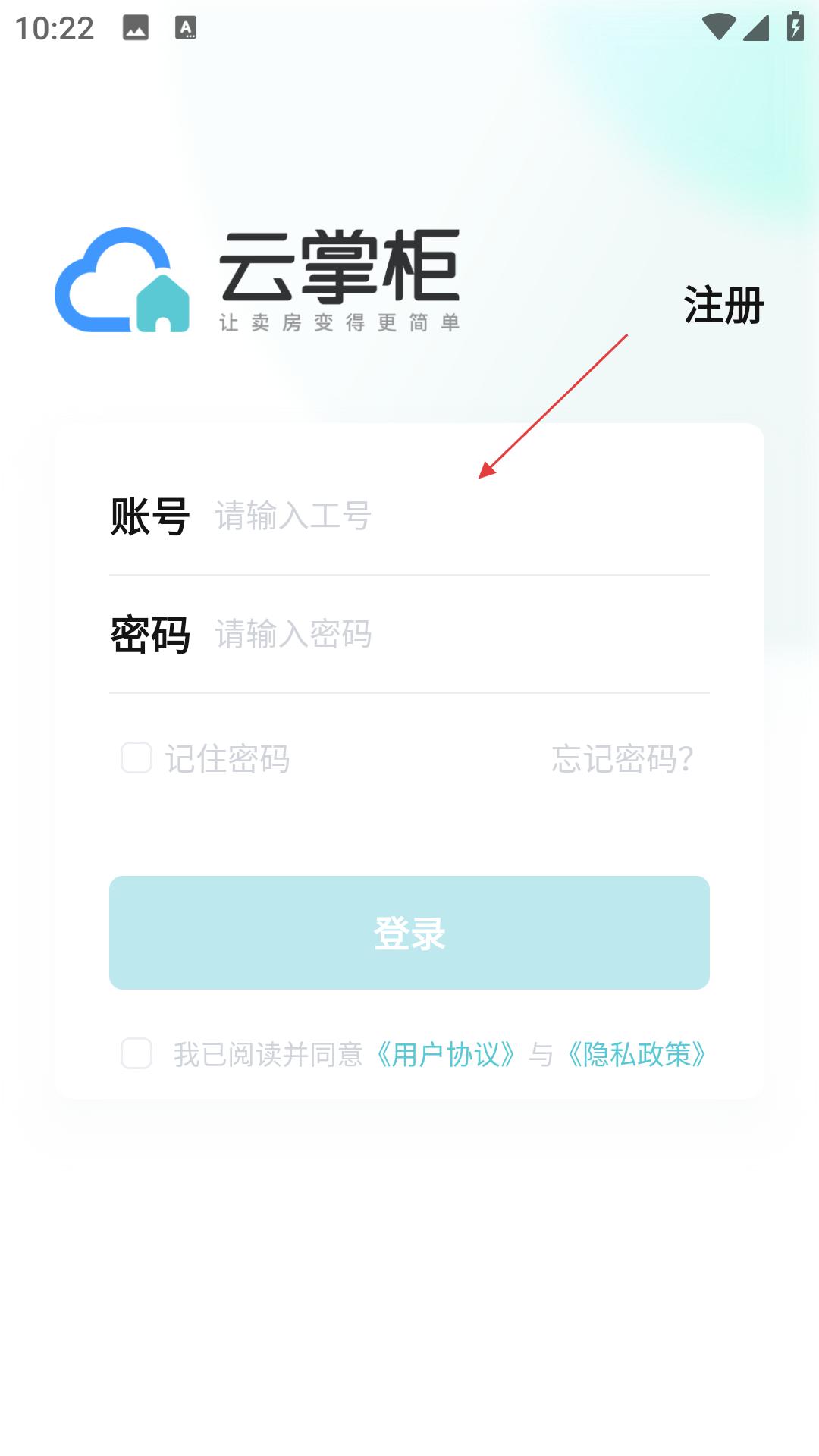Tap the 登录 login button
Screen dimensions: 819x1456
pos(409,933)
